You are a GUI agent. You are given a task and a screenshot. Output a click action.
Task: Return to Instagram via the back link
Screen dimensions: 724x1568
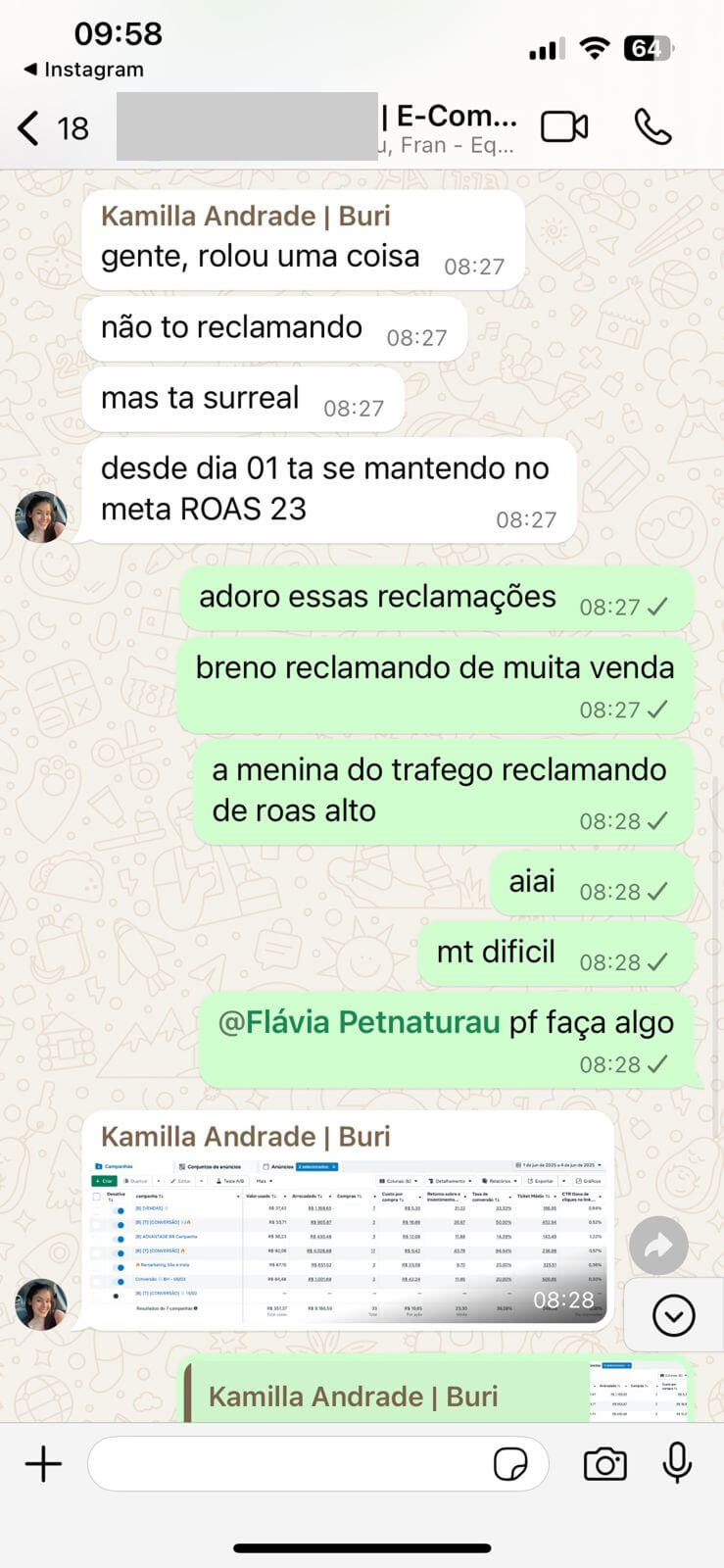(x=83, y=70)
